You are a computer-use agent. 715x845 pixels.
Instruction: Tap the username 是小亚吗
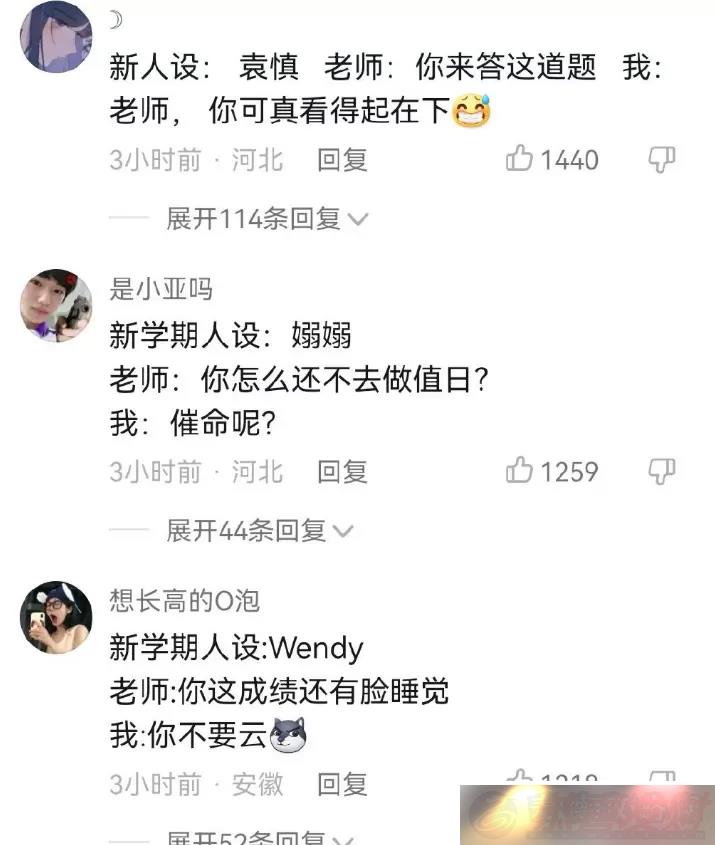click(160, 289)
